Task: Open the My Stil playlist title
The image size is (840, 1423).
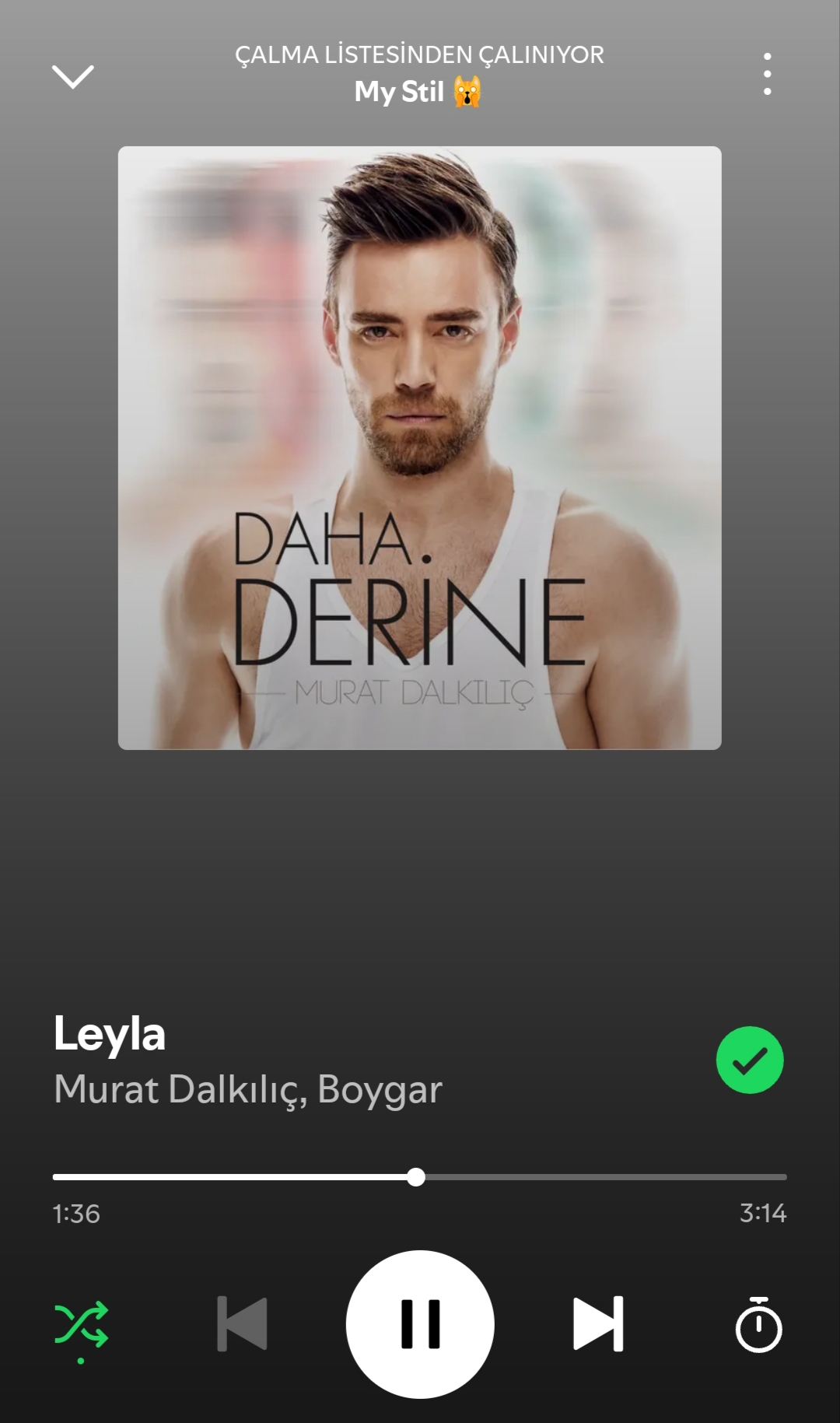Action: point(418,92)
